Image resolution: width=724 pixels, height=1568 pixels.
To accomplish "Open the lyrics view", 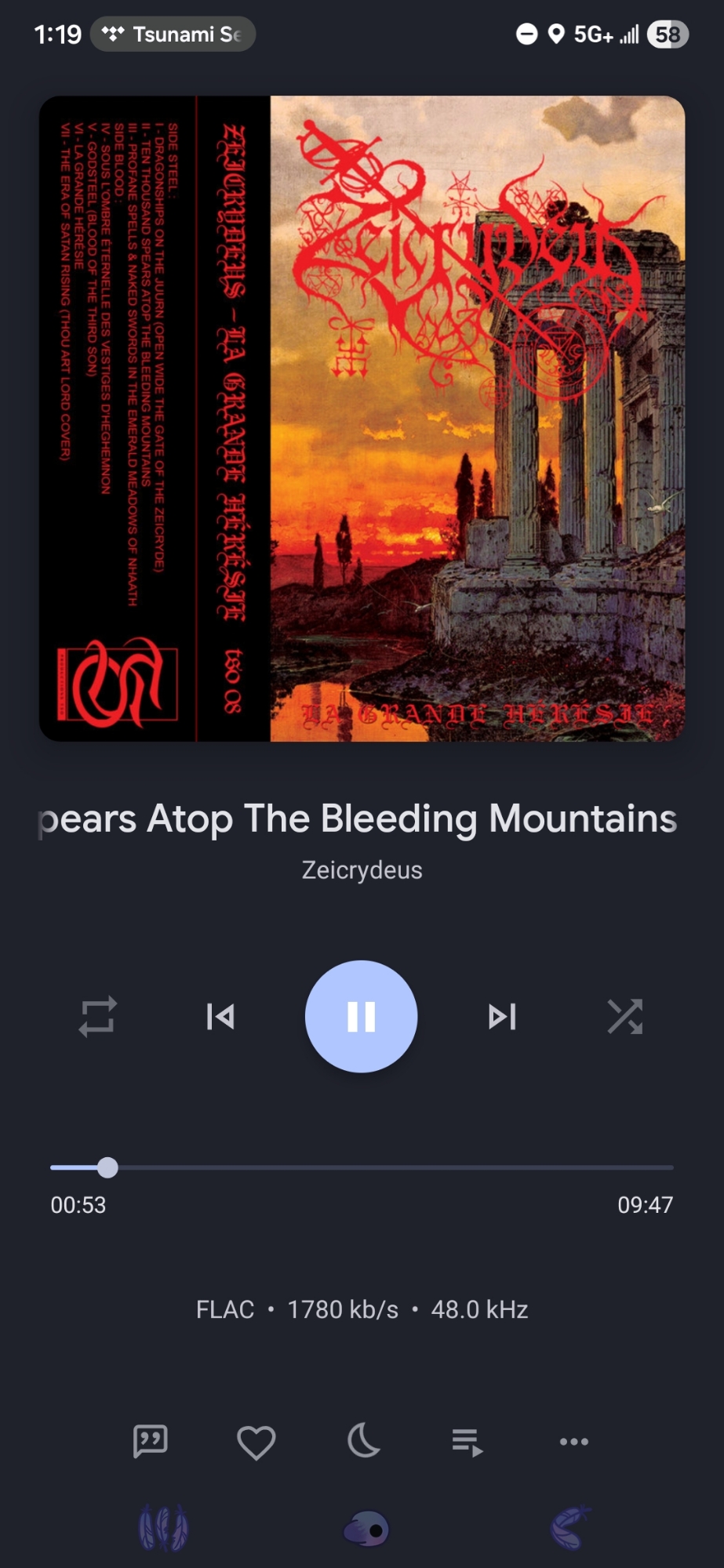I will (151, 1441).
